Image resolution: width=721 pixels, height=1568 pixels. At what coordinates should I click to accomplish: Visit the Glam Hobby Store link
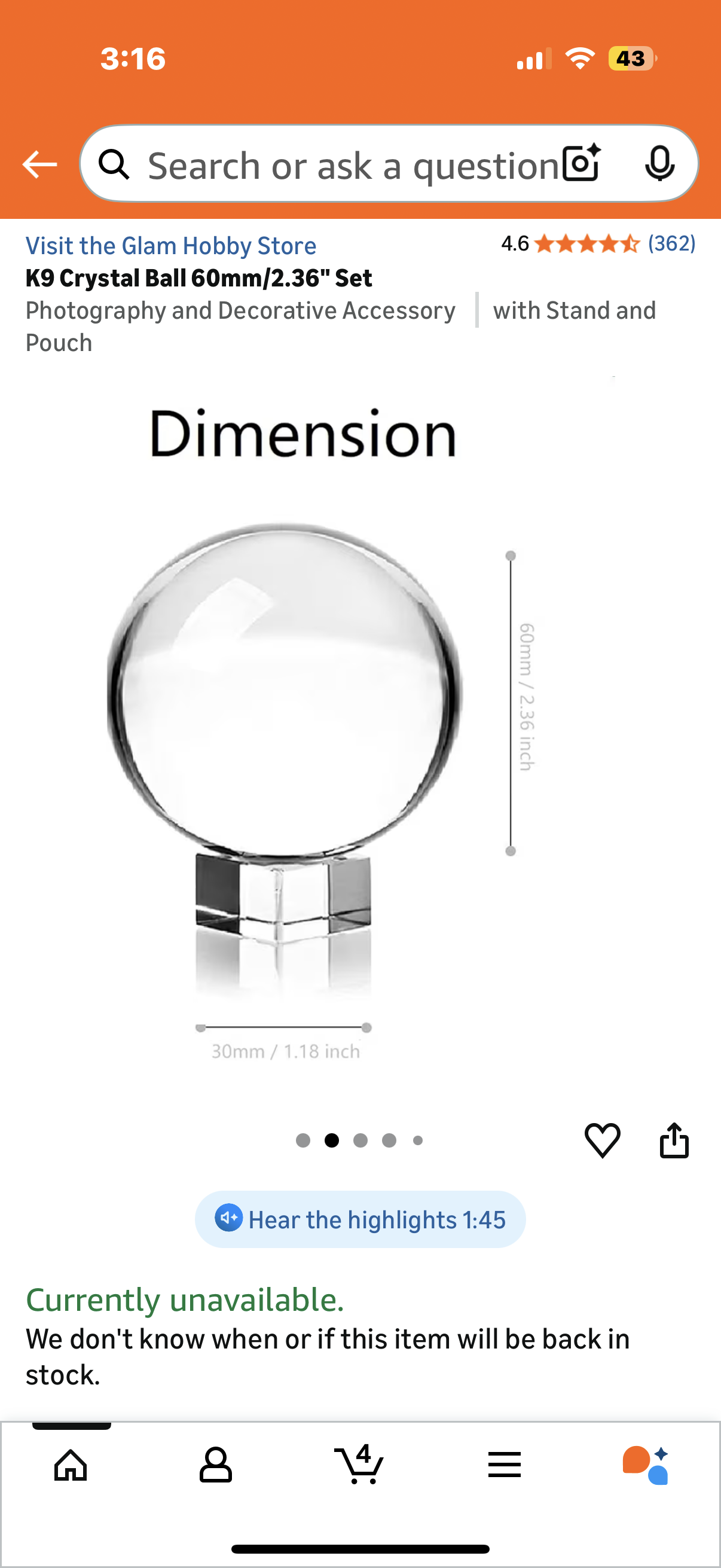tap(171, 246)
